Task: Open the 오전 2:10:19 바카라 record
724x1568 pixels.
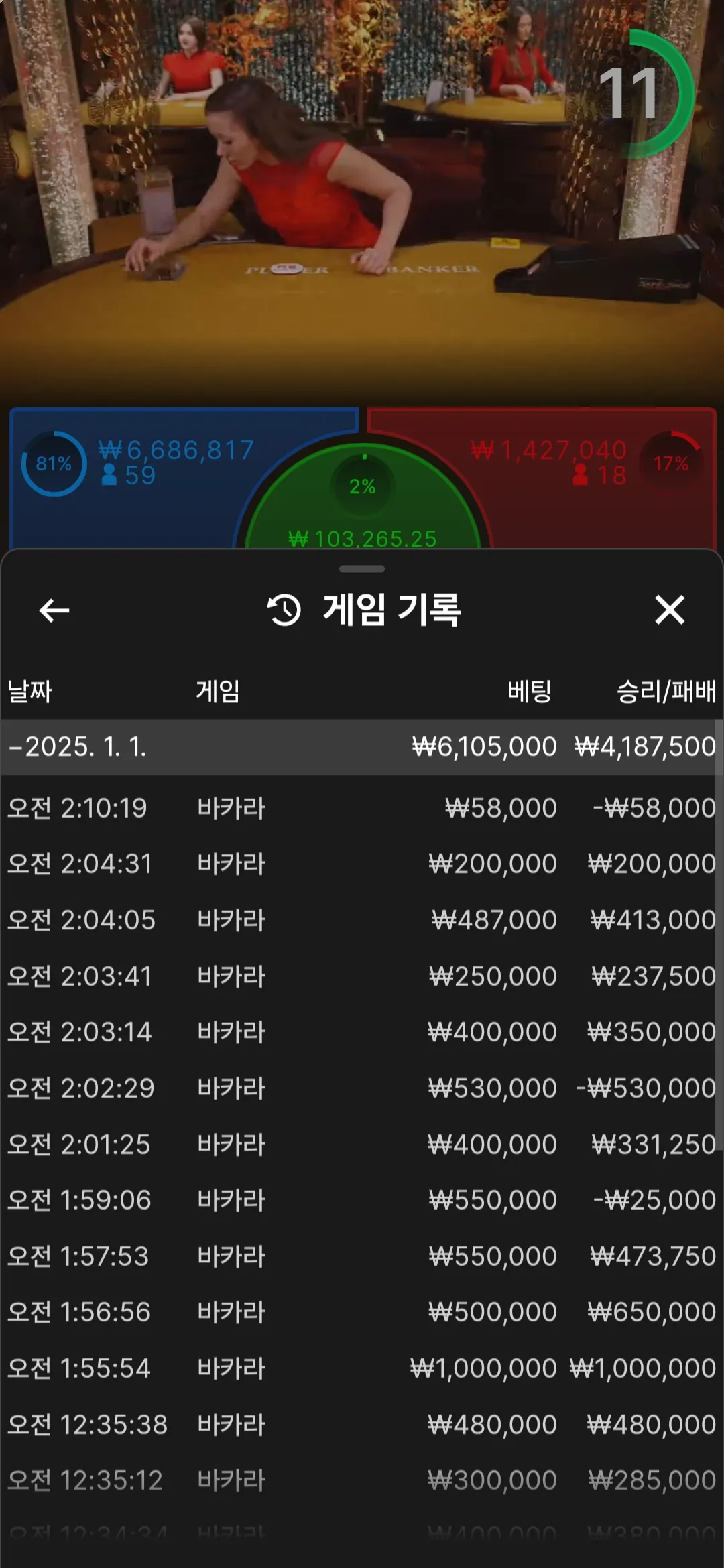Action: point(362,808)
